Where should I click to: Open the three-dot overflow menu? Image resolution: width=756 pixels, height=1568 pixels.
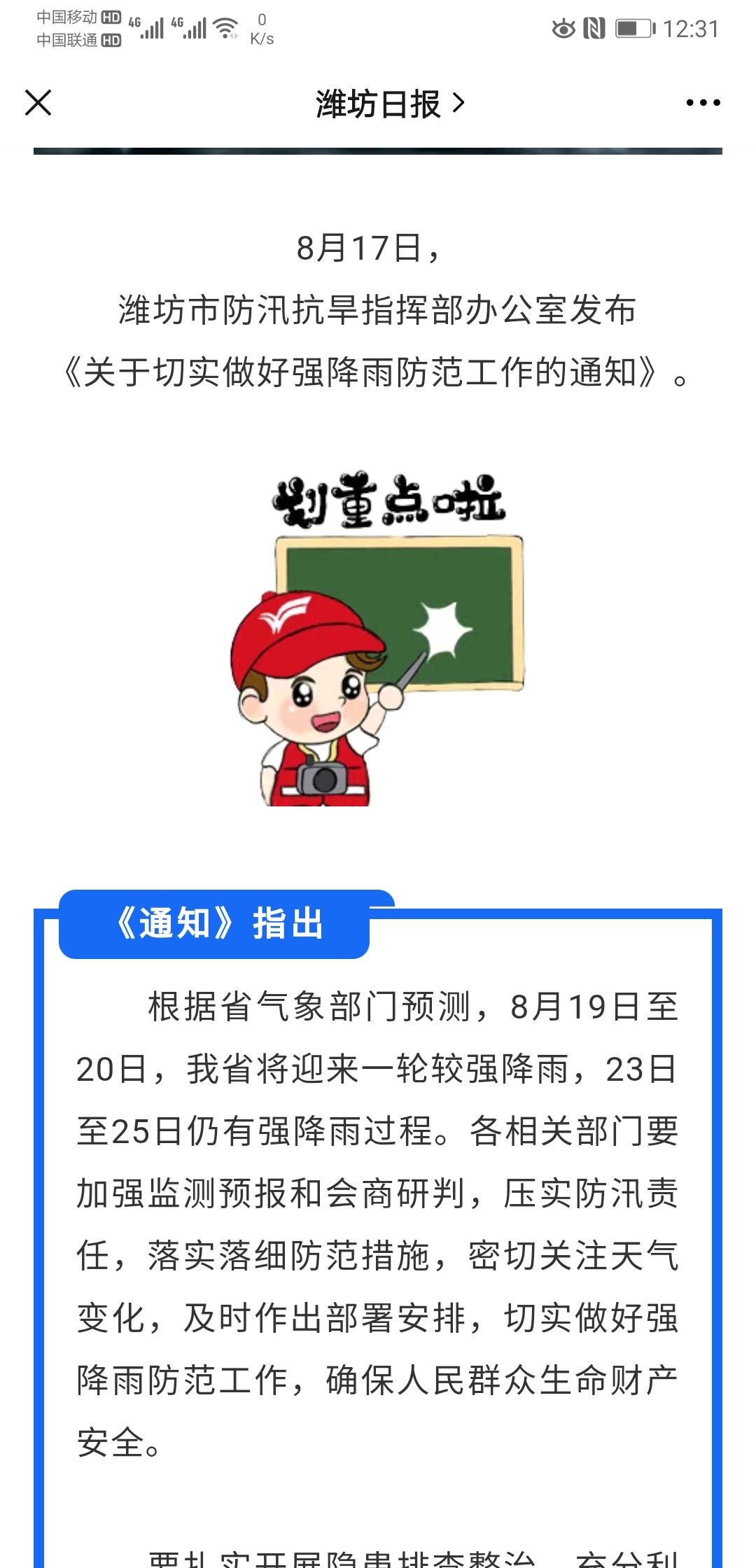703,103
